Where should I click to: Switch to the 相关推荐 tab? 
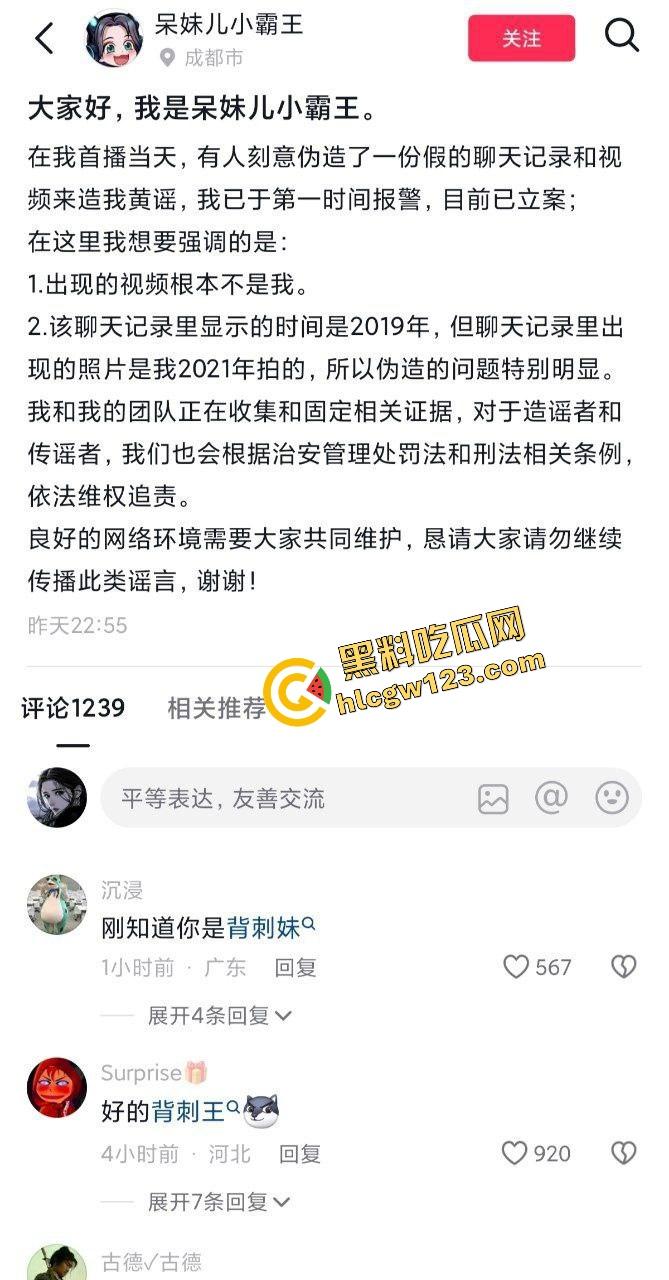click(x=216, y=708)
